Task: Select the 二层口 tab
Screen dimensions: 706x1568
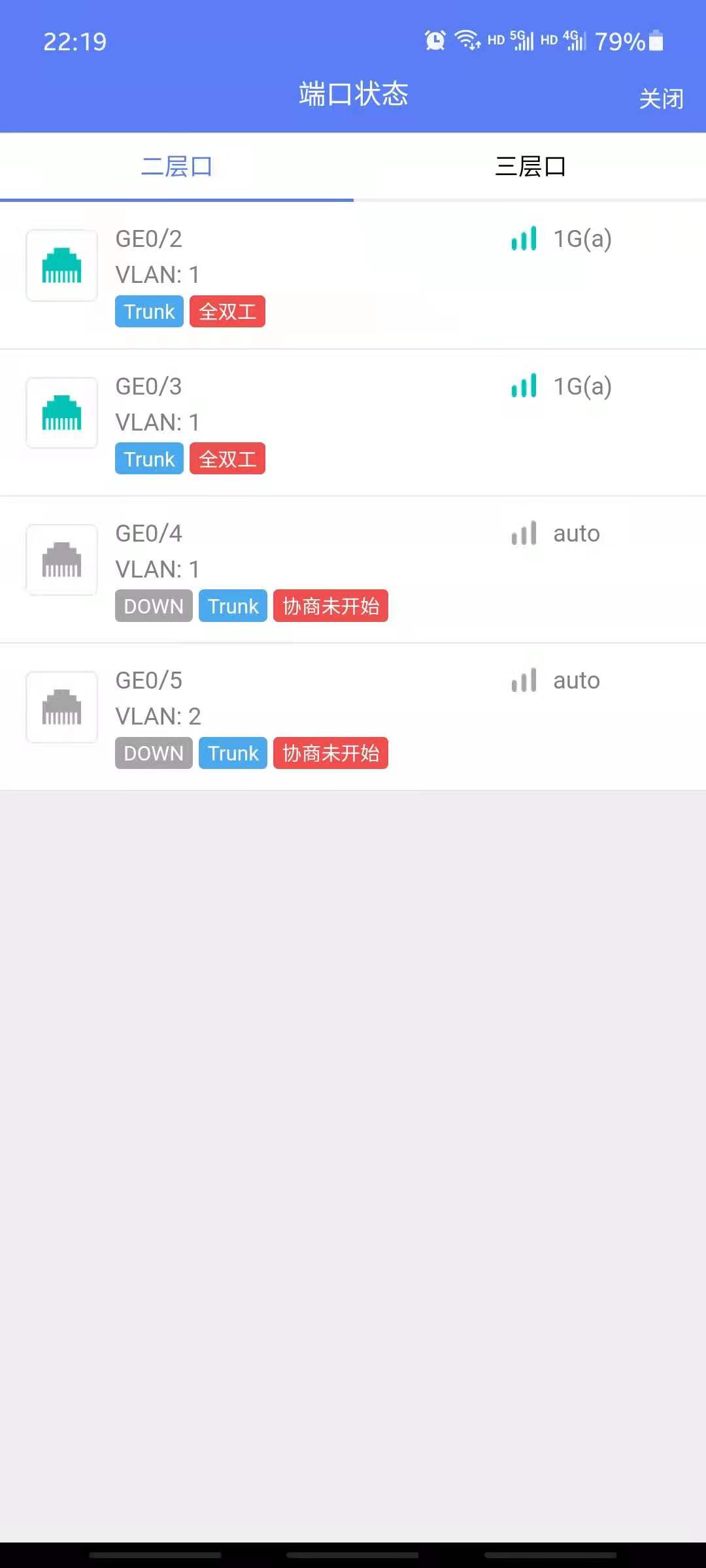Action: tap(176, 167)
